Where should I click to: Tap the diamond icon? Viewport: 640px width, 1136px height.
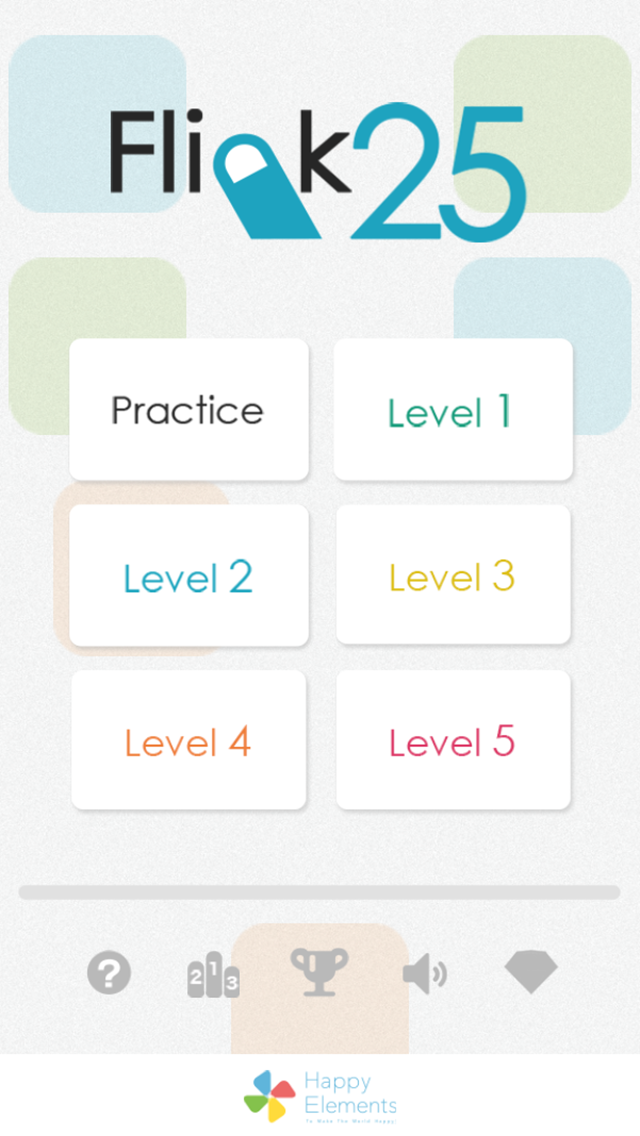coord(530,971)
